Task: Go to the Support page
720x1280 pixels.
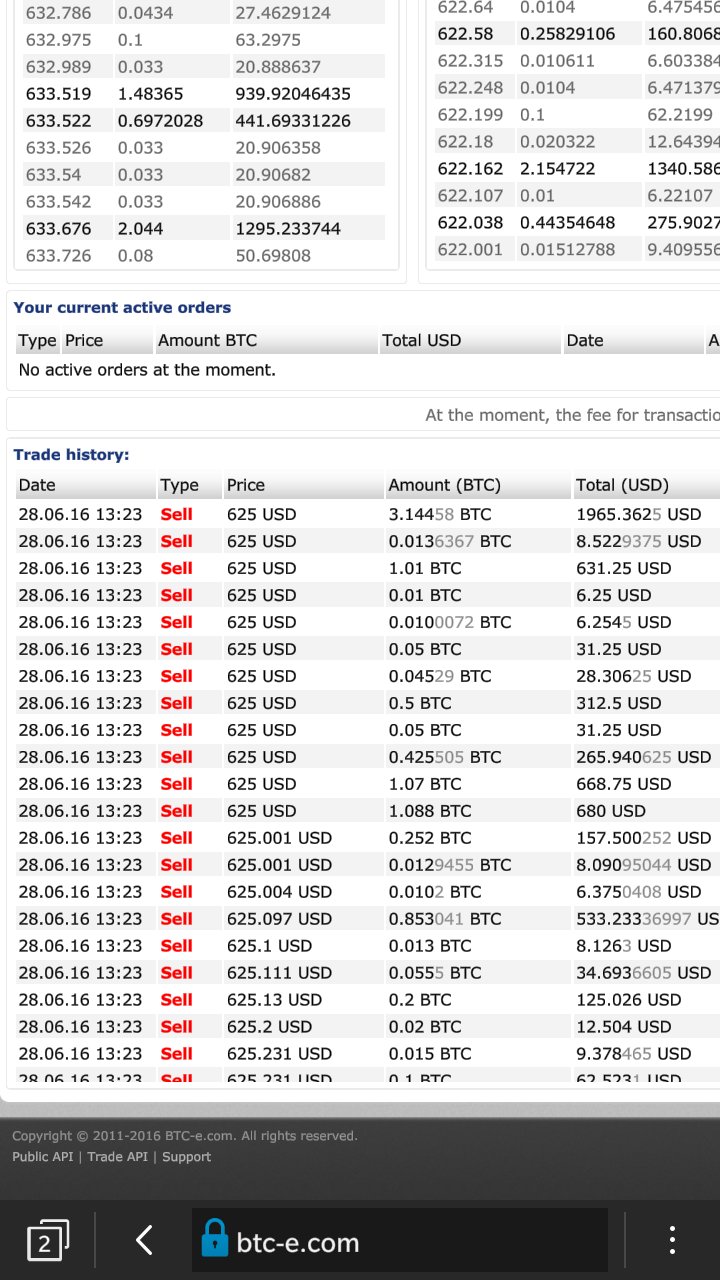Action: click(187, 1157)
